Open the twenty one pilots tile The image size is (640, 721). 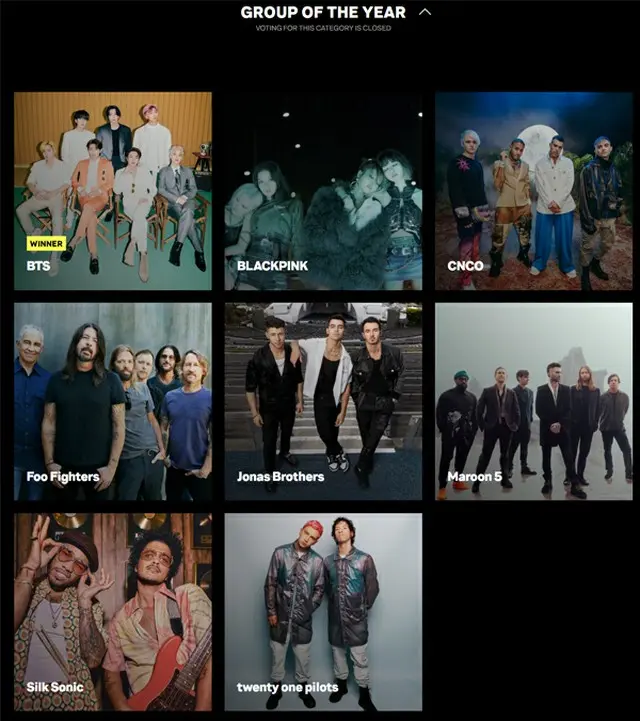click(323, 611)
